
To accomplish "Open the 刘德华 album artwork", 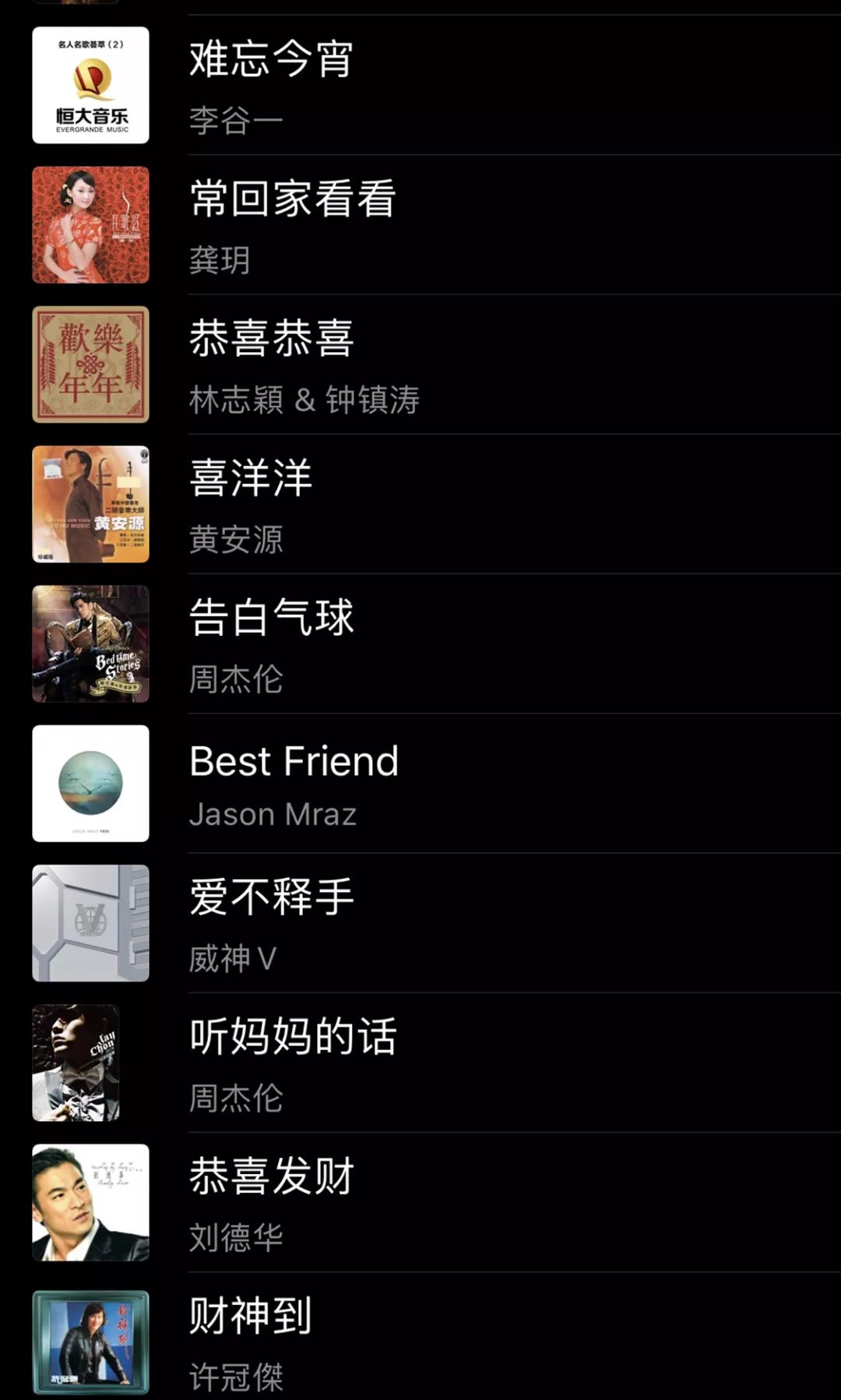I will pos(90,1204).
